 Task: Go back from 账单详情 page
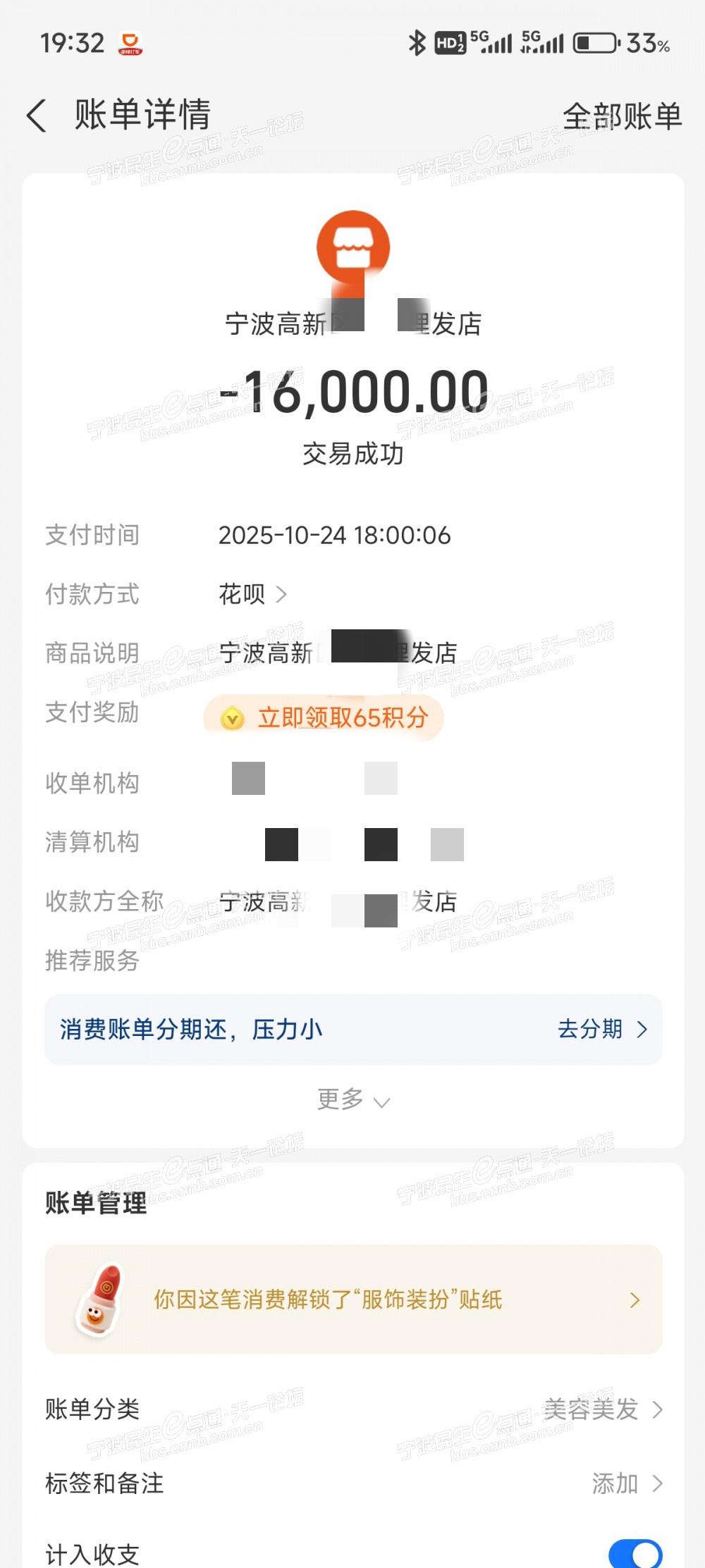(37, 116)
